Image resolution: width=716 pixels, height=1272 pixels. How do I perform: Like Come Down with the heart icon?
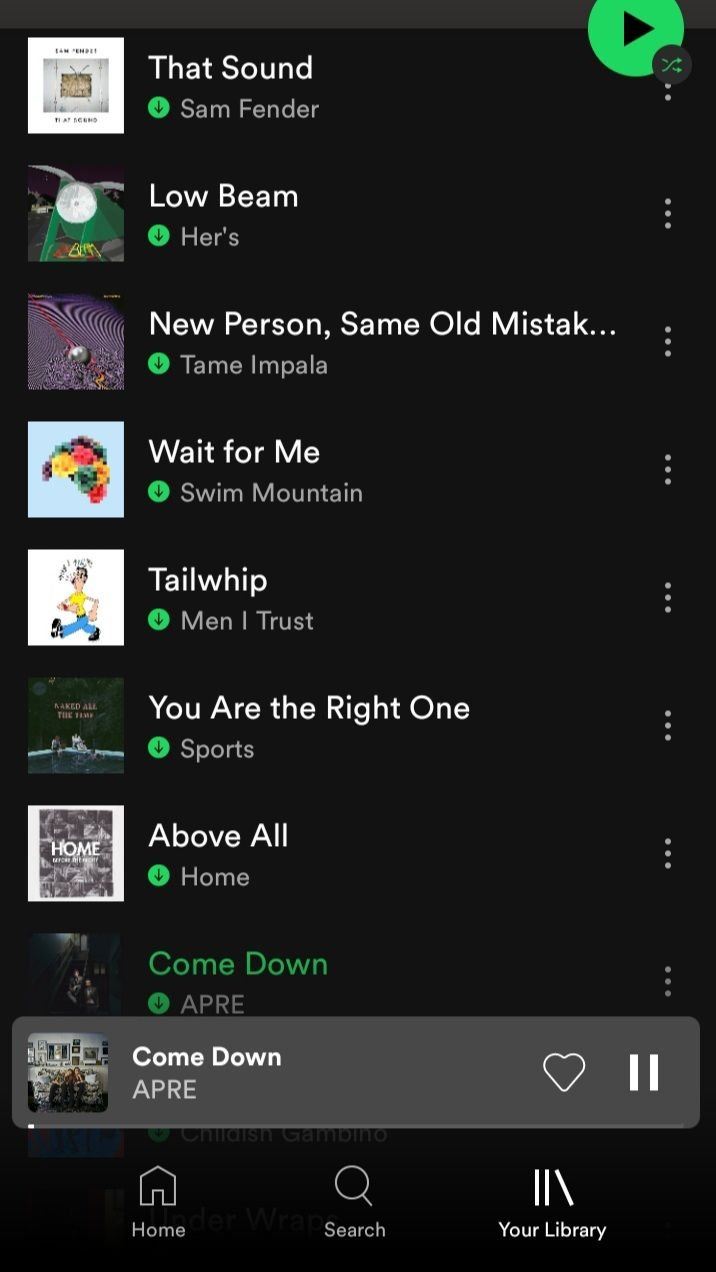pyautogui.click(x=564, y=1072)
